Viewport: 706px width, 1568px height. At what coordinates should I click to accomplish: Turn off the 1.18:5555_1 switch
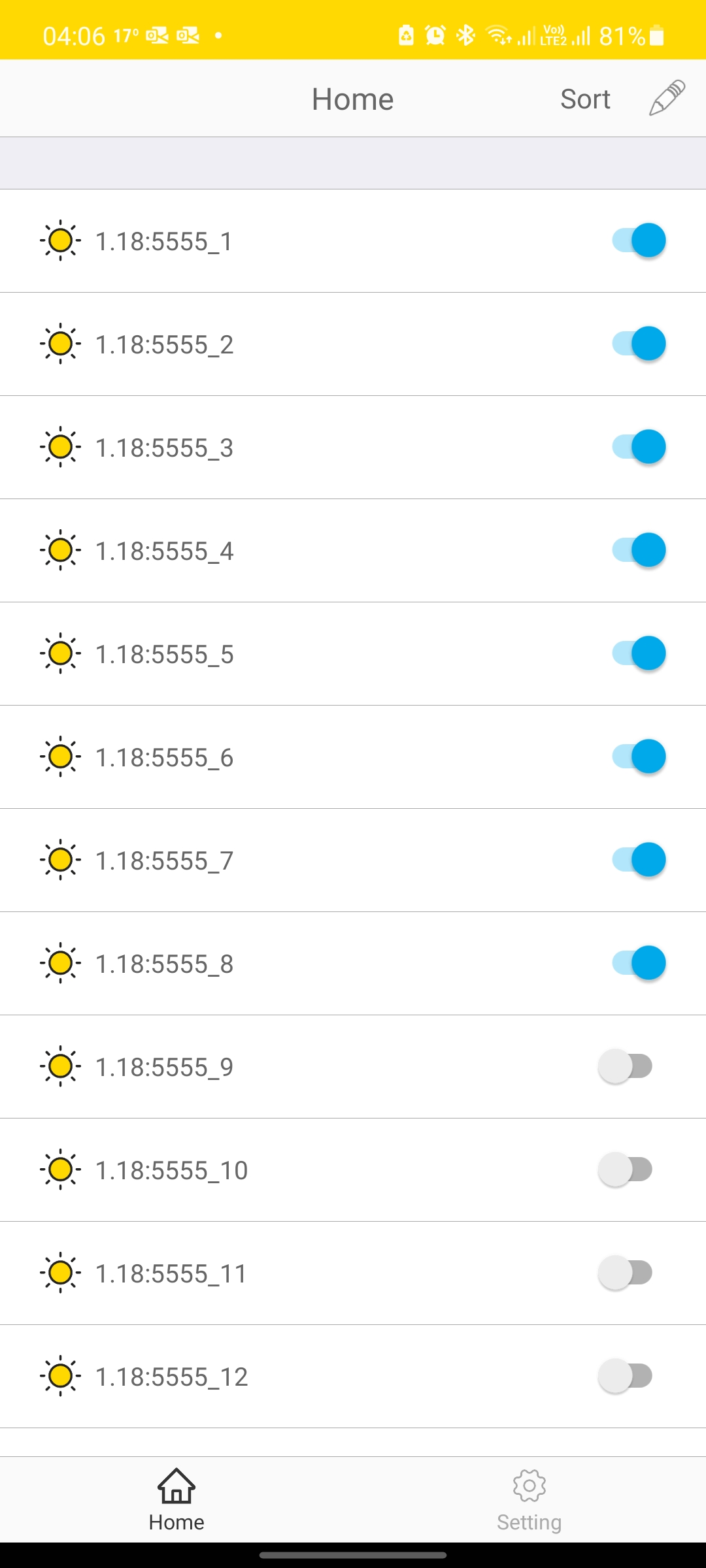[639, 240]
